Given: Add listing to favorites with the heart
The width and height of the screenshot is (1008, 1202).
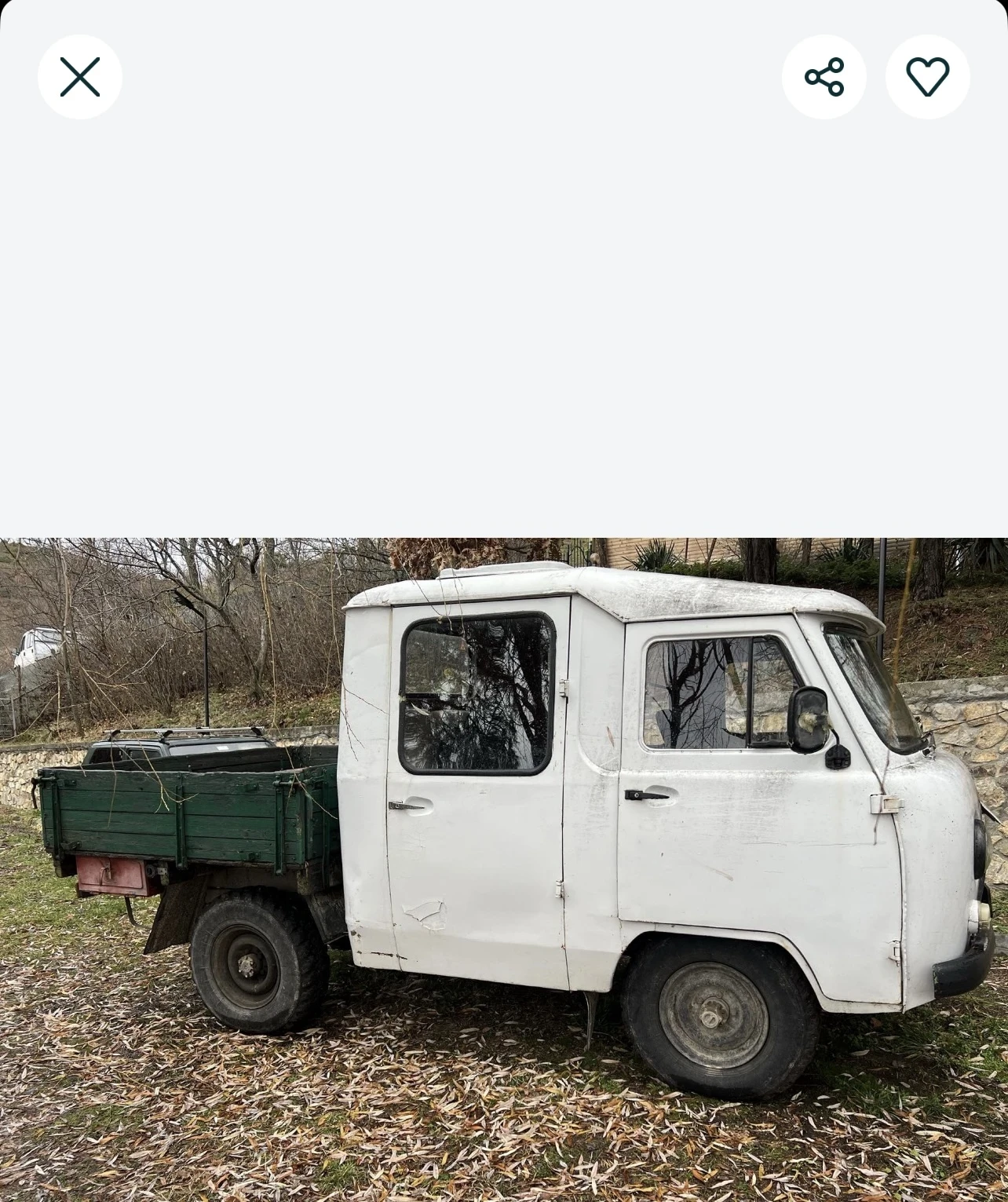Looking at the screenshot, I should point(927,77).
